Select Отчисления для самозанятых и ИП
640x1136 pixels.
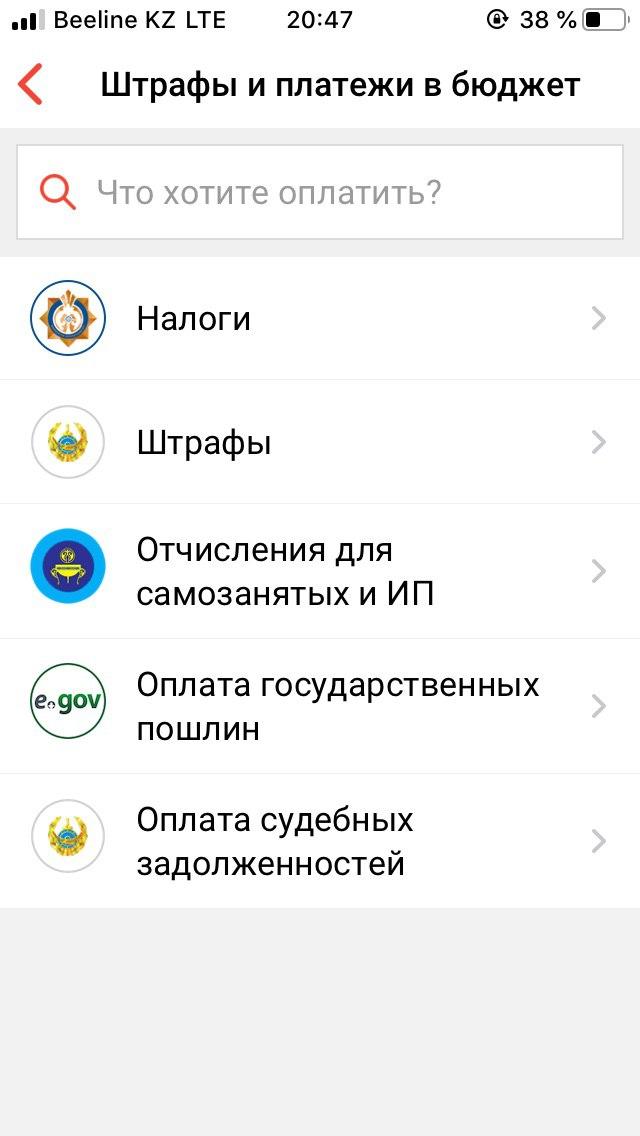320,571
